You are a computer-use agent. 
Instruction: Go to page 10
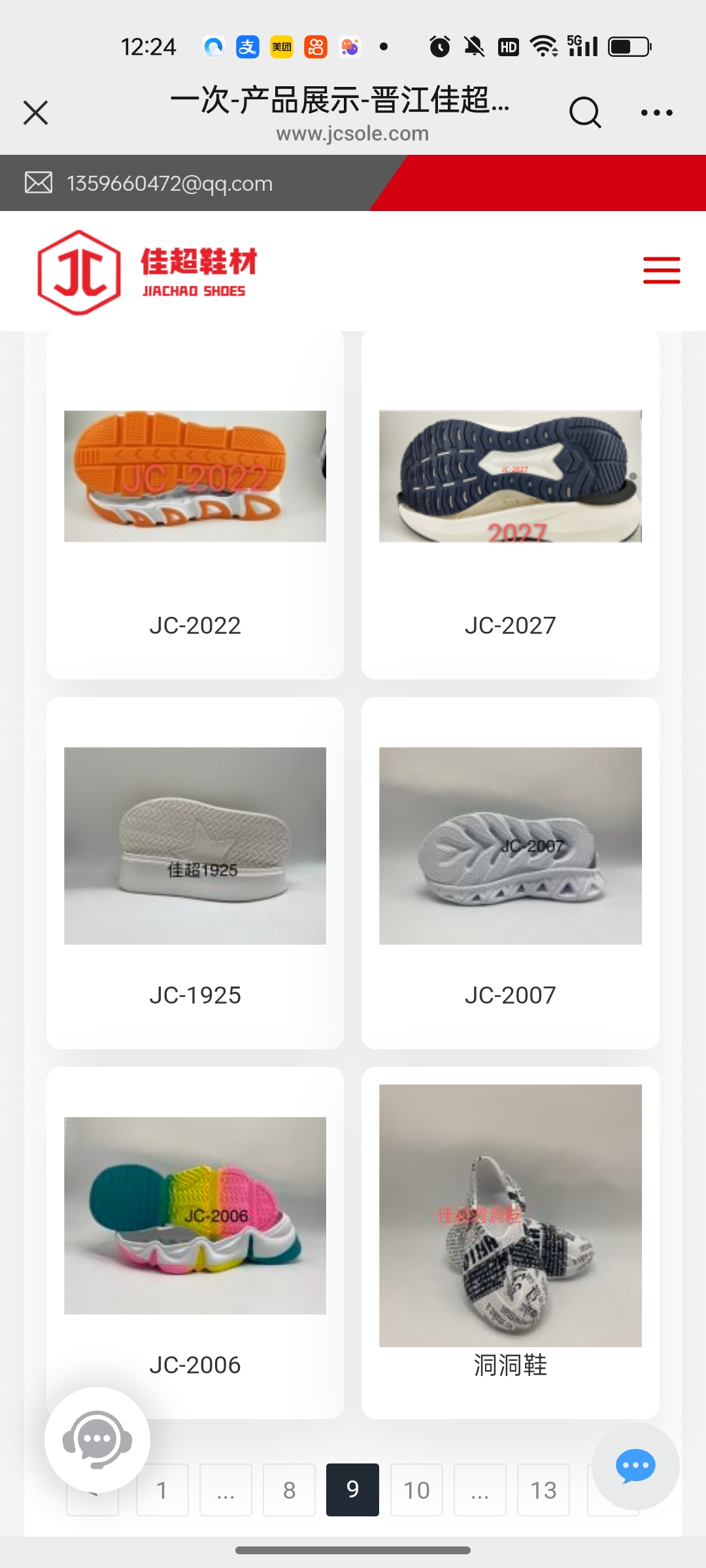tap(416, 1490)
